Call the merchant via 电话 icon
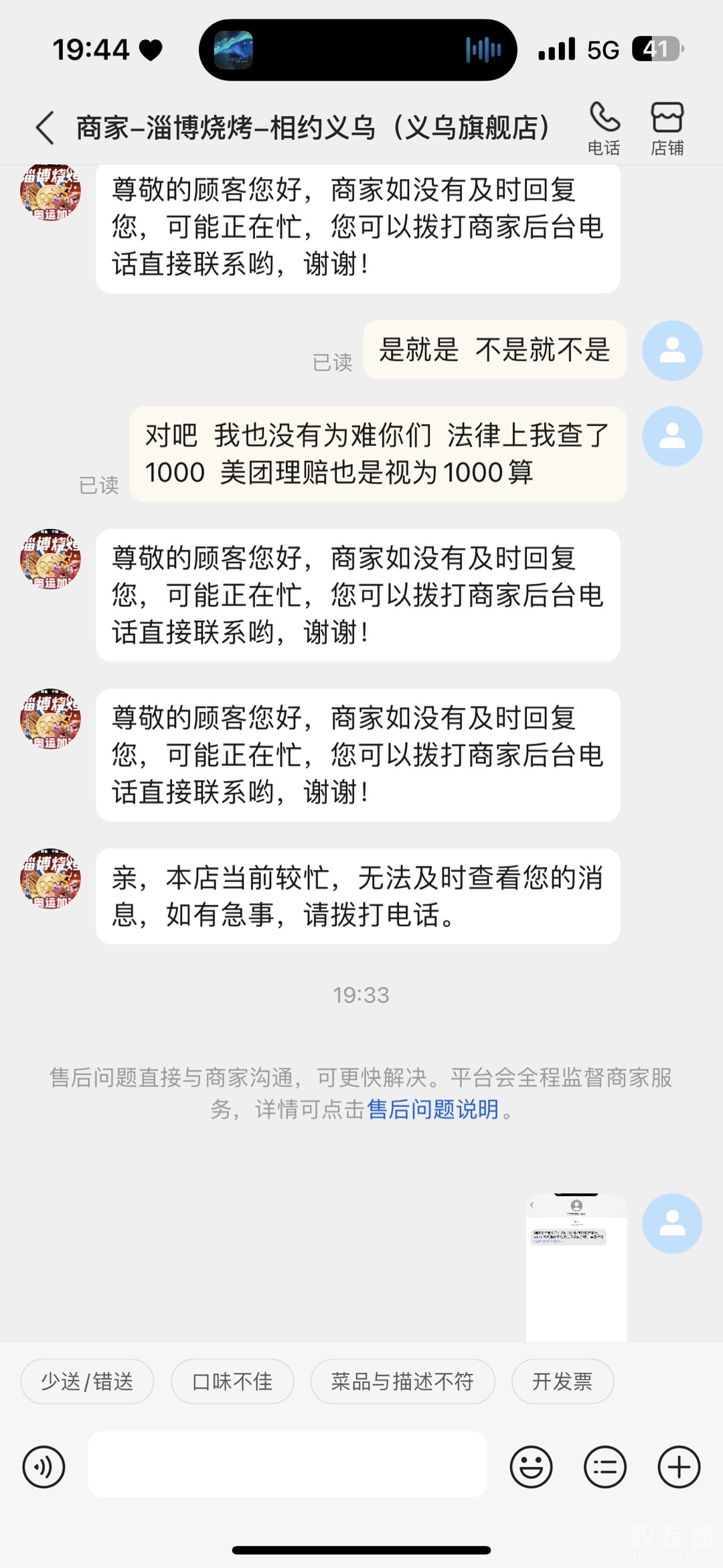The width and height of the screenshot is (723, 1568). pos(604,128)
